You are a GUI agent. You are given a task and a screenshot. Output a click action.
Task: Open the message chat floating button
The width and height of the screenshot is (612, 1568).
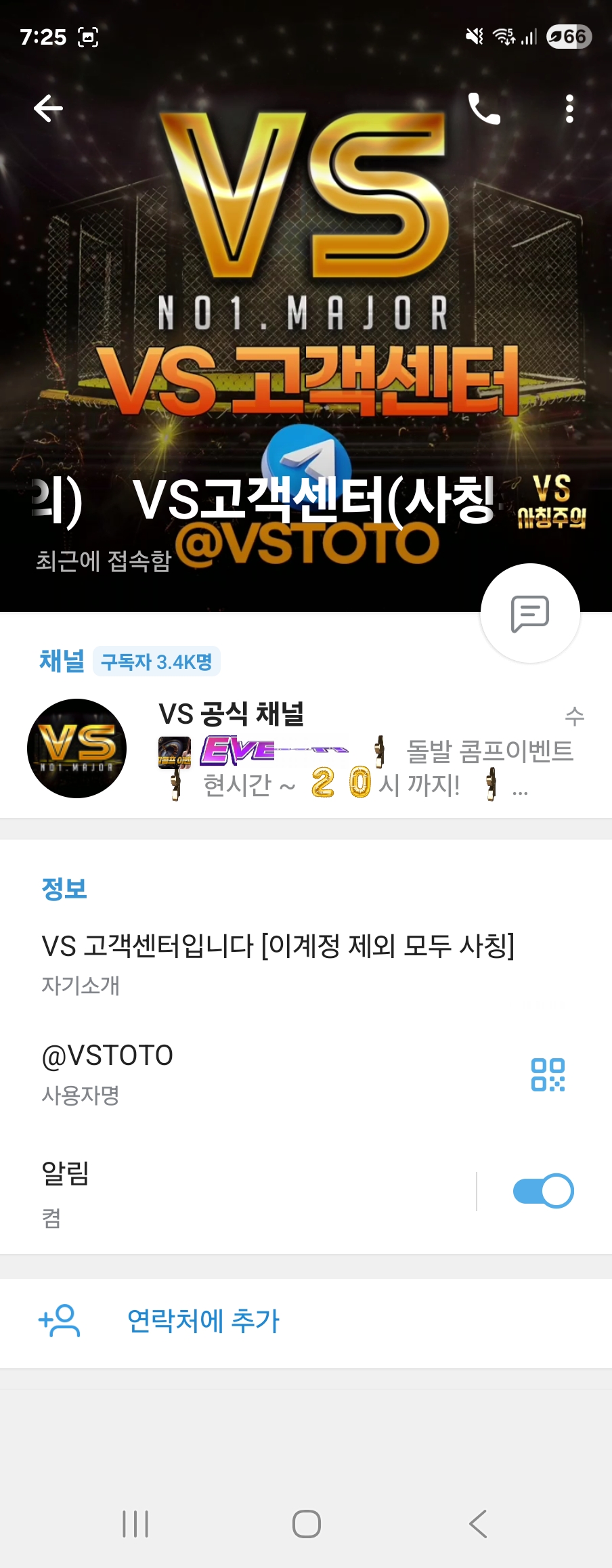tap(529, 613)
